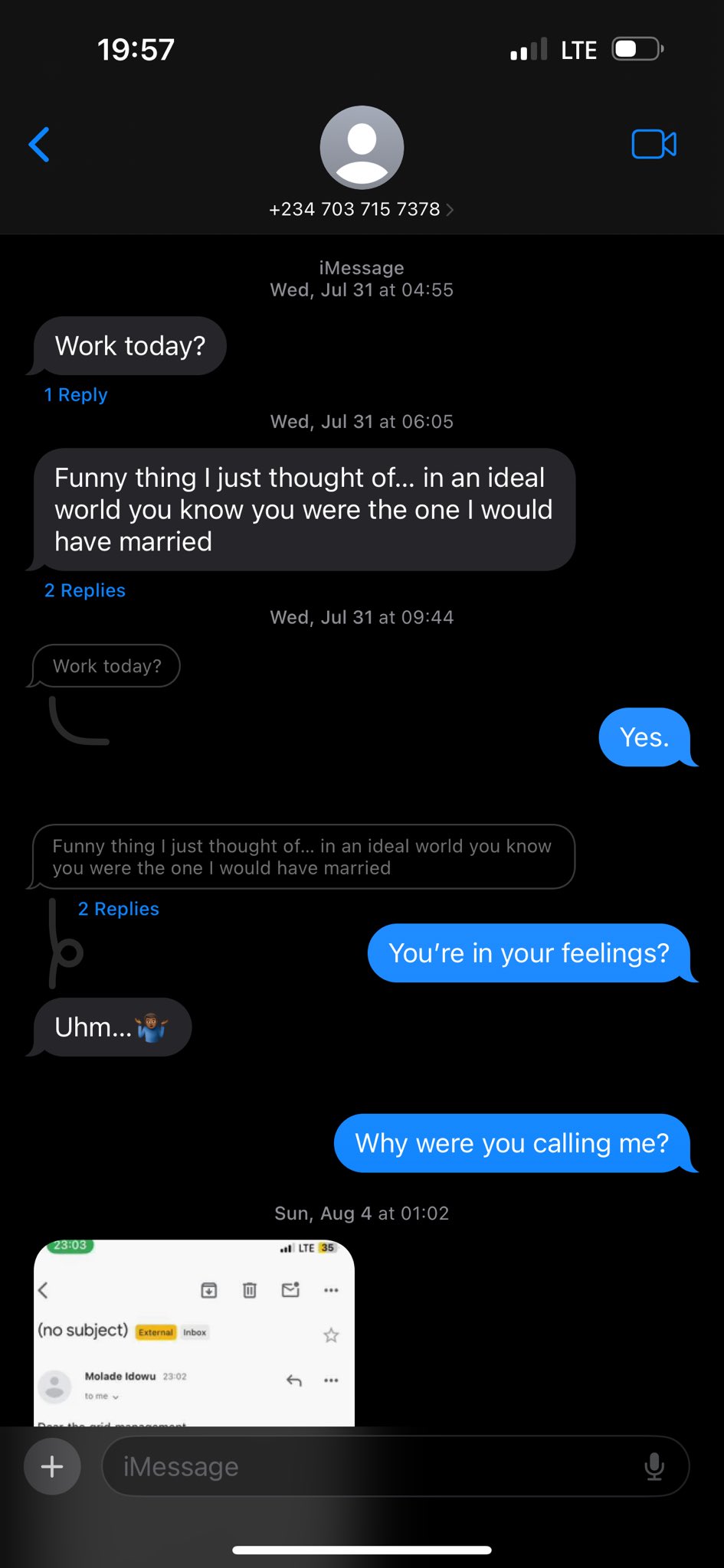
Task: Open the email screenshot image
Action: (194, 1332)
